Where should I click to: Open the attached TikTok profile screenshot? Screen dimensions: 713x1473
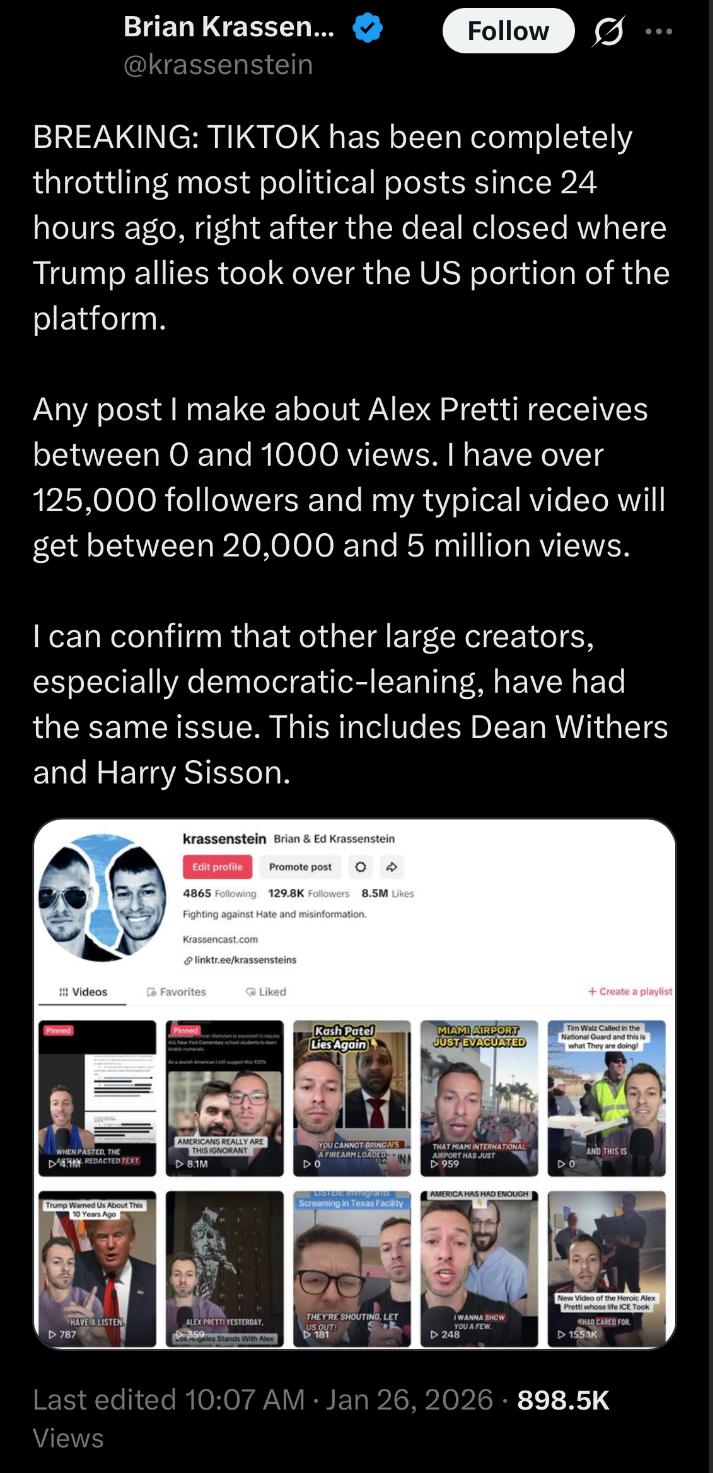point(355,1083)
